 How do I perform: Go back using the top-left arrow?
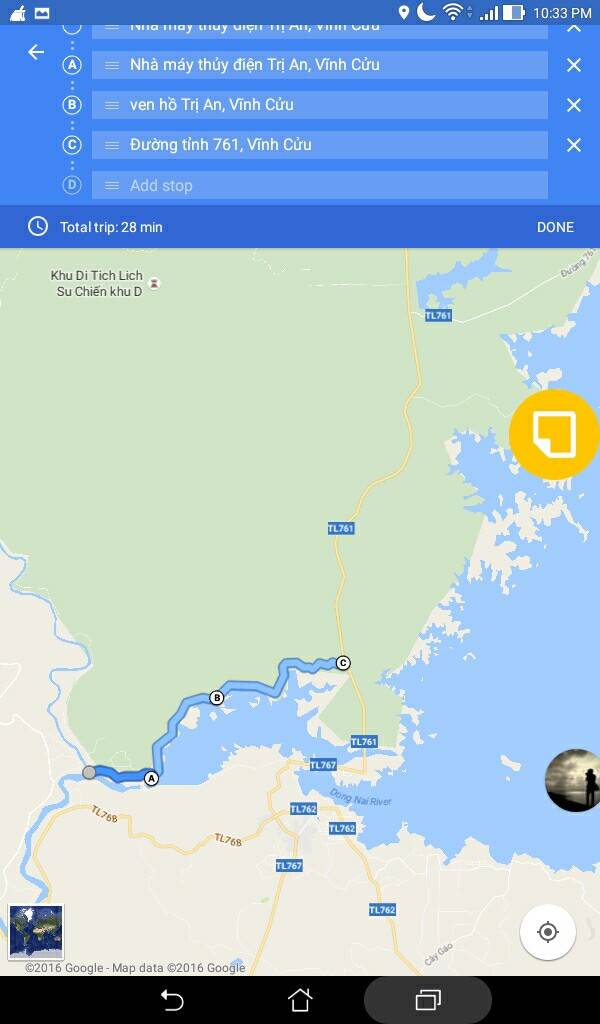pos(36,52)
